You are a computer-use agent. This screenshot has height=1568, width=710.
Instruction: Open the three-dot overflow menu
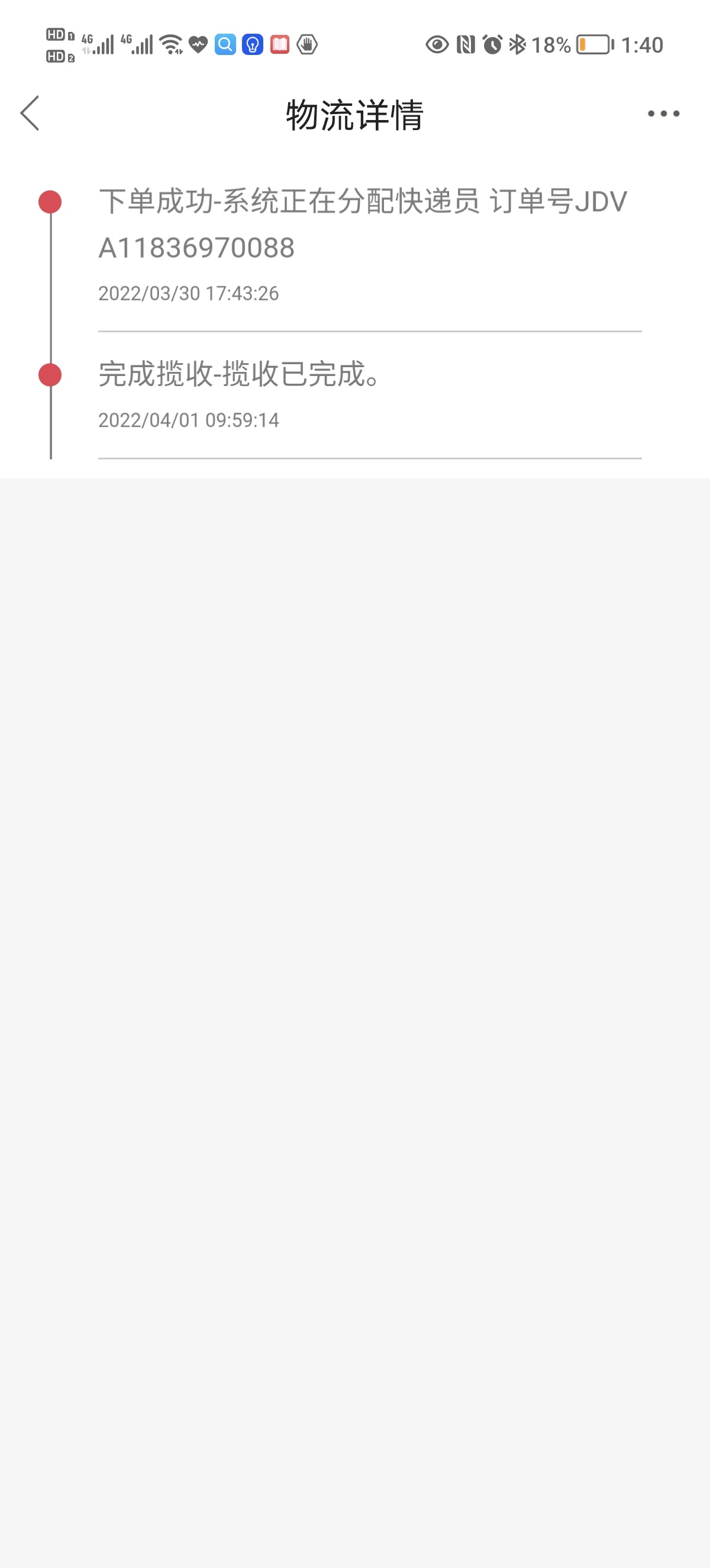(x=663, y=114)
